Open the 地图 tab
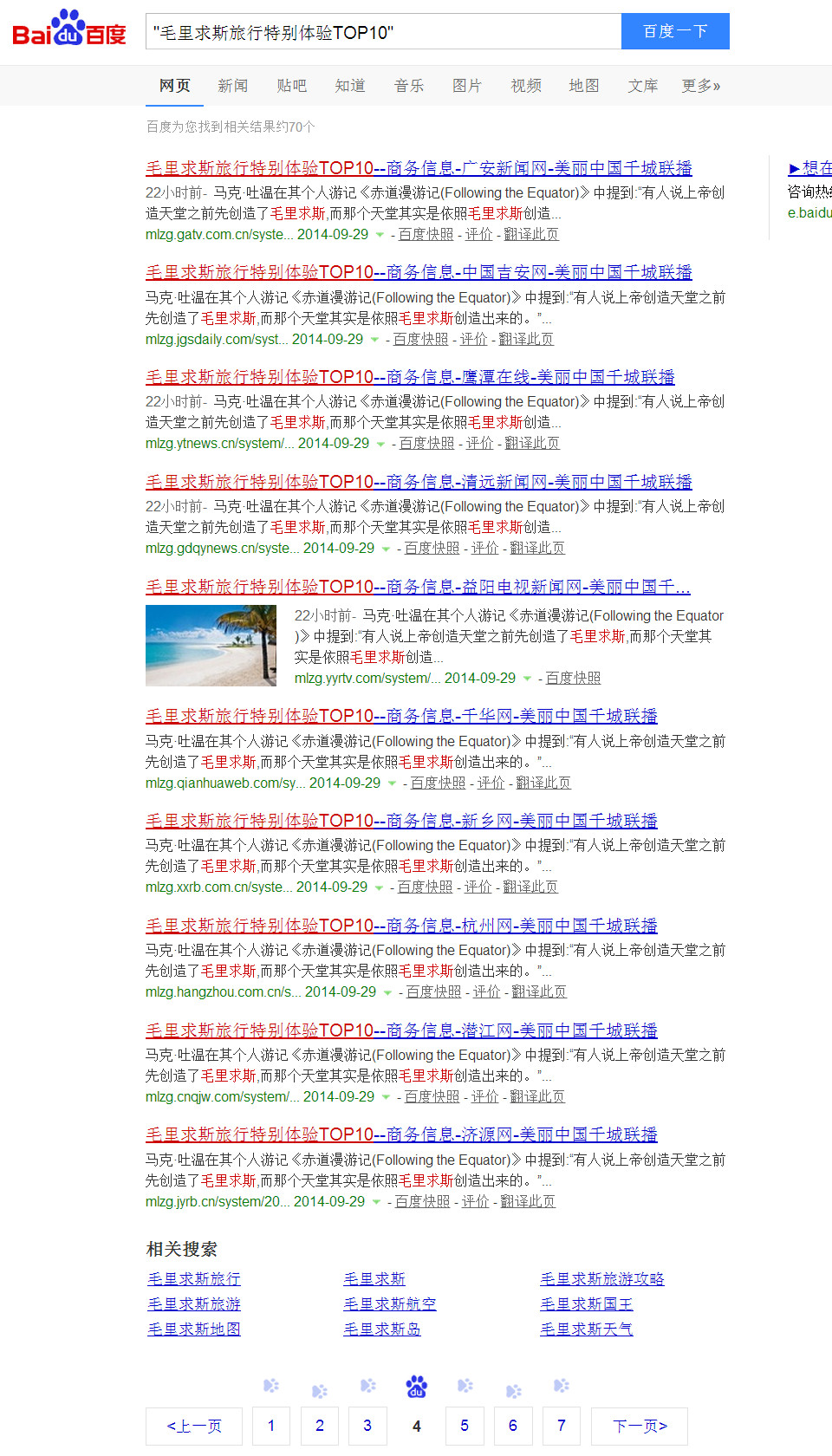 (583, 86)
